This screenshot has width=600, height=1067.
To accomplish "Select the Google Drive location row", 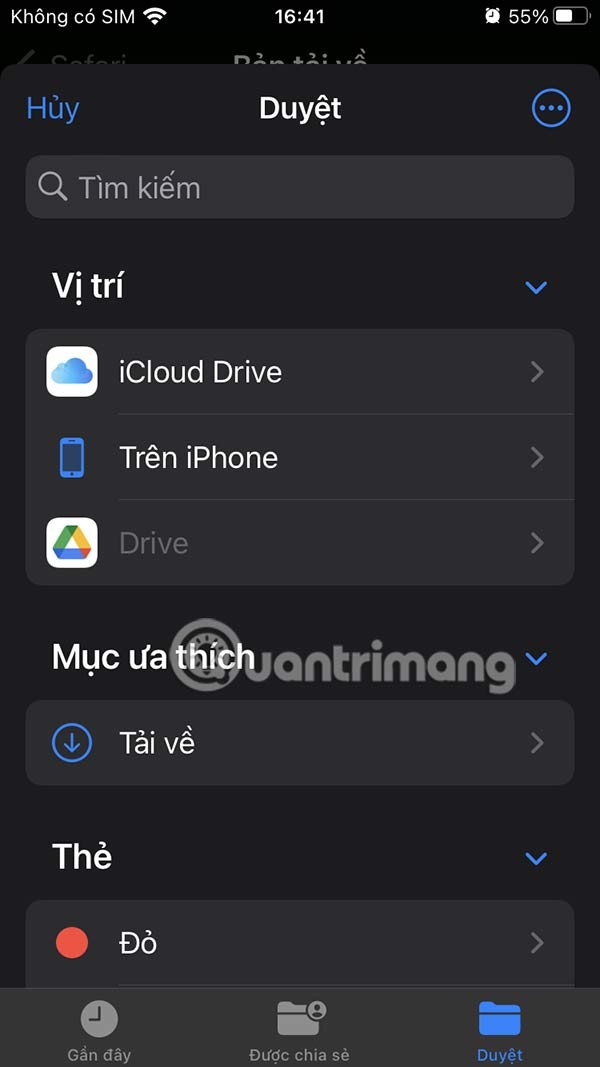I will (x=300, y=543).
